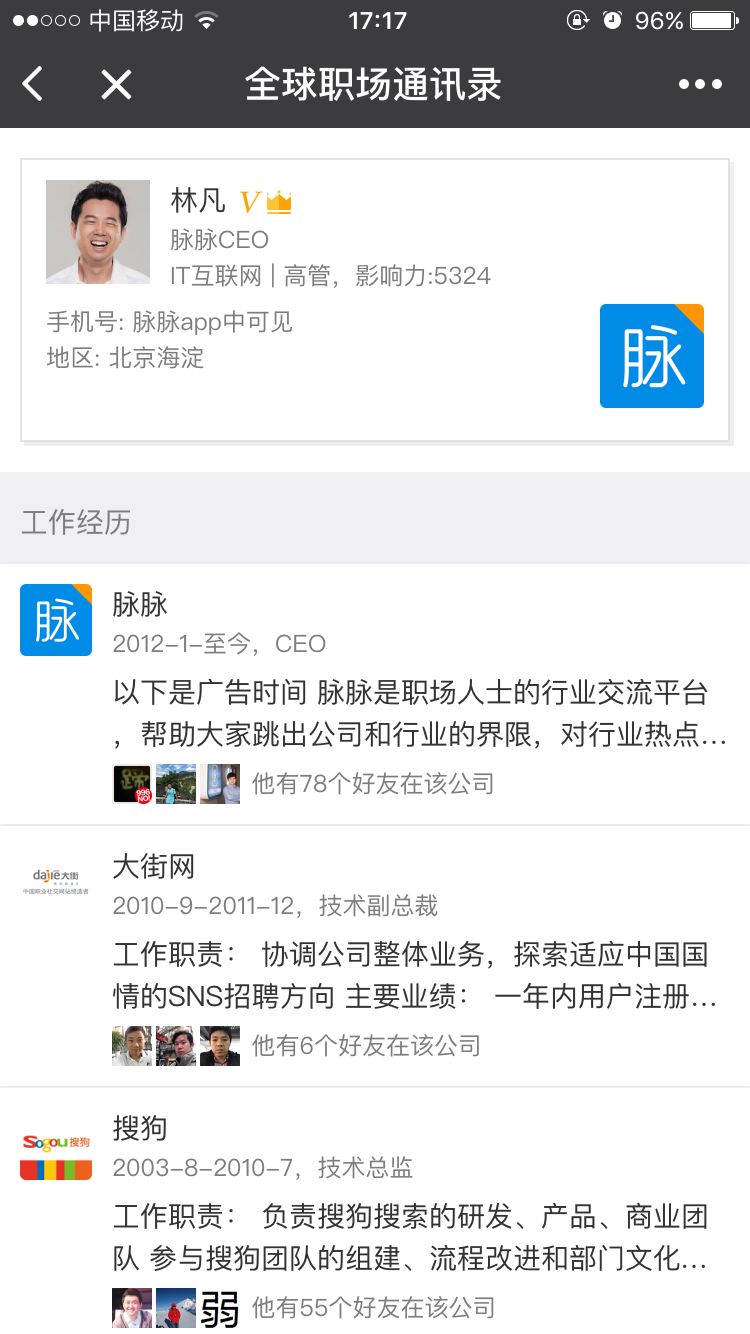The height and width of the screenshot is (1334, 750).
Task: View the 78 friends at 脉脉
Action: click(372, 784)
